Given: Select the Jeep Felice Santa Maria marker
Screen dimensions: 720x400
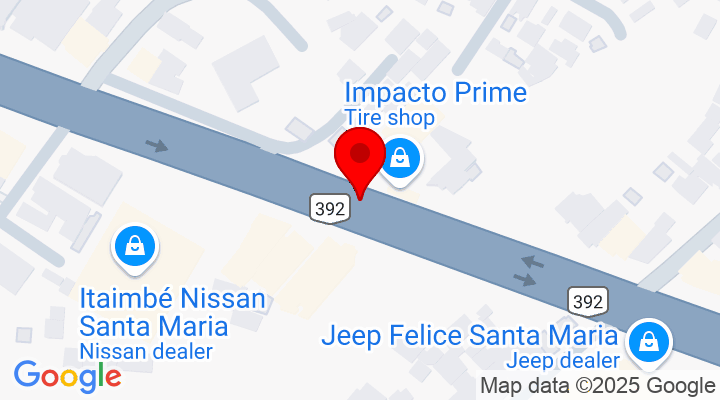Looking at the screenshot, I should [650, 341].
